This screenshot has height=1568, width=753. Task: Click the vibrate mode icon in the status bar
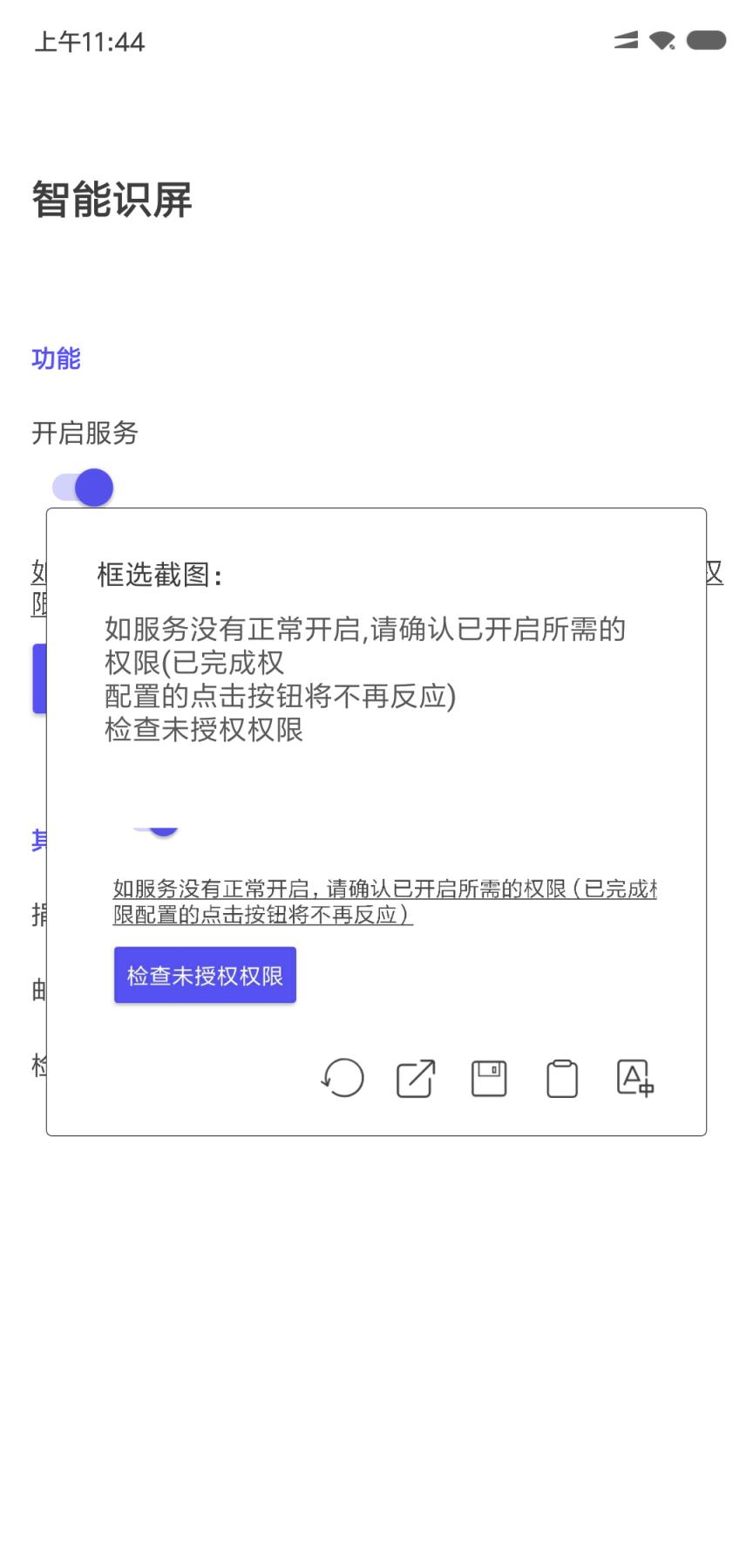coord(627,40)
